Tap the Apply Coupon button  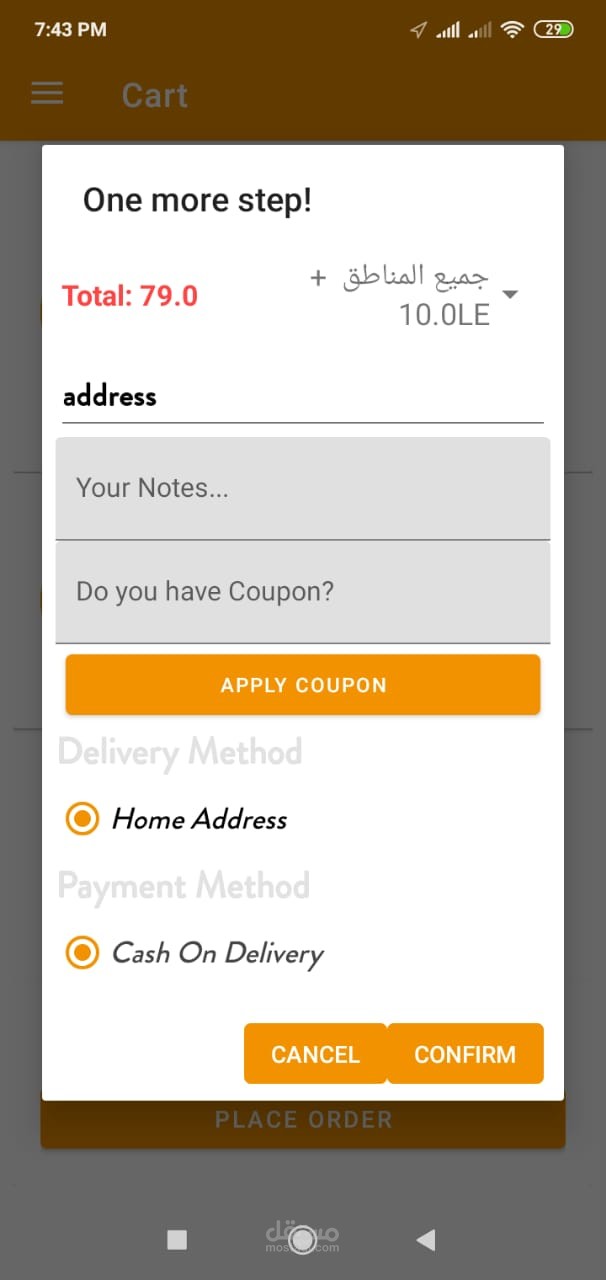302,685
